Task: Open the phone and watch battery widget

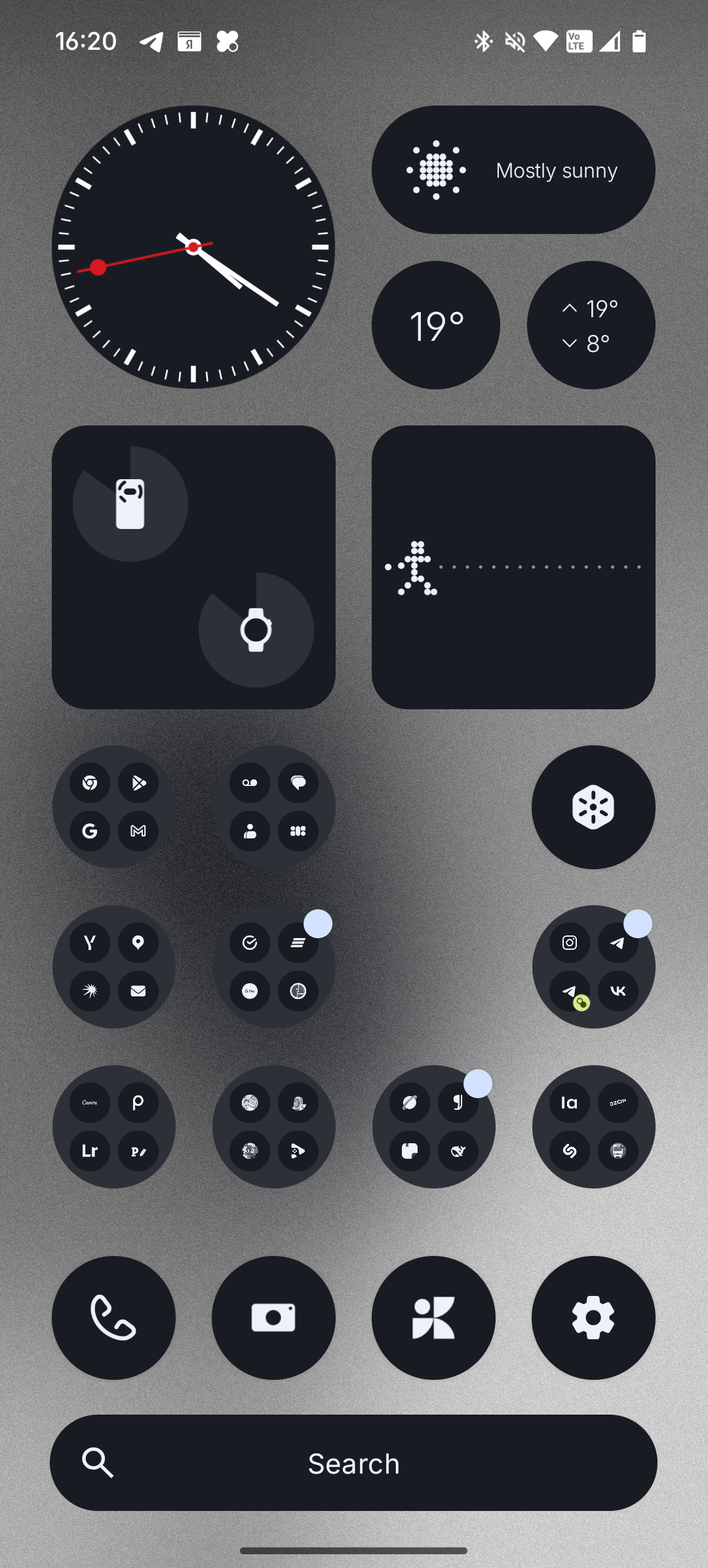Action: point(193,567)
